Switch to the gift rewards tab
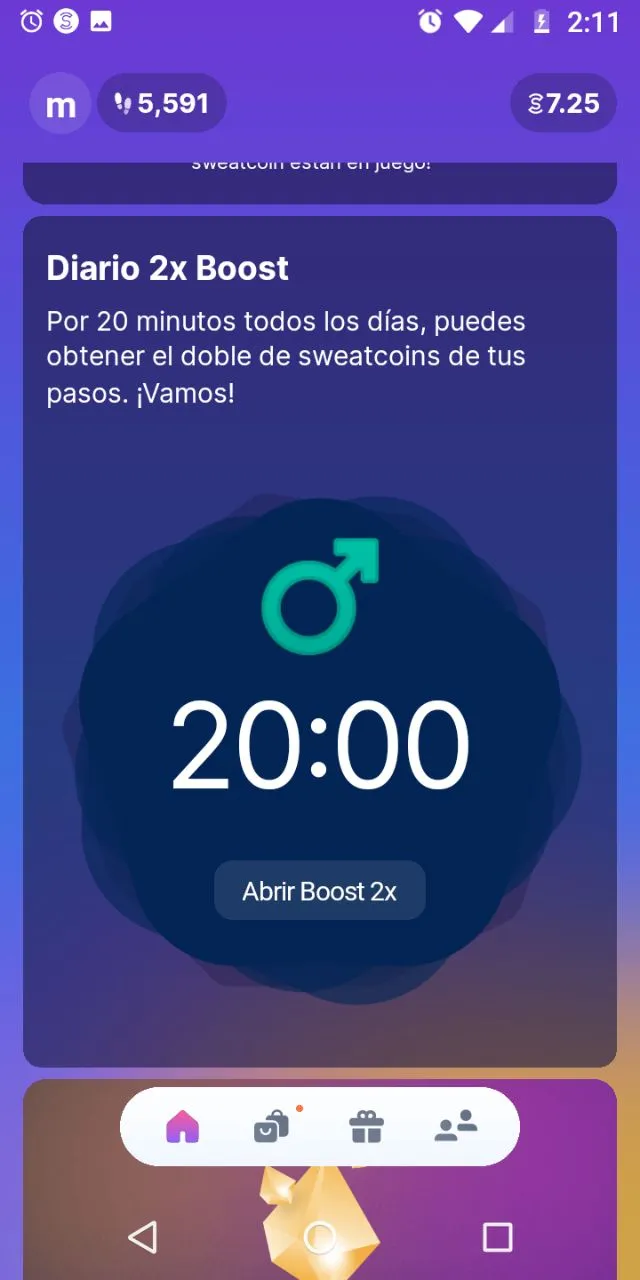The width and height of the screenshot is (640, 1280). [x=366, y=1127]
